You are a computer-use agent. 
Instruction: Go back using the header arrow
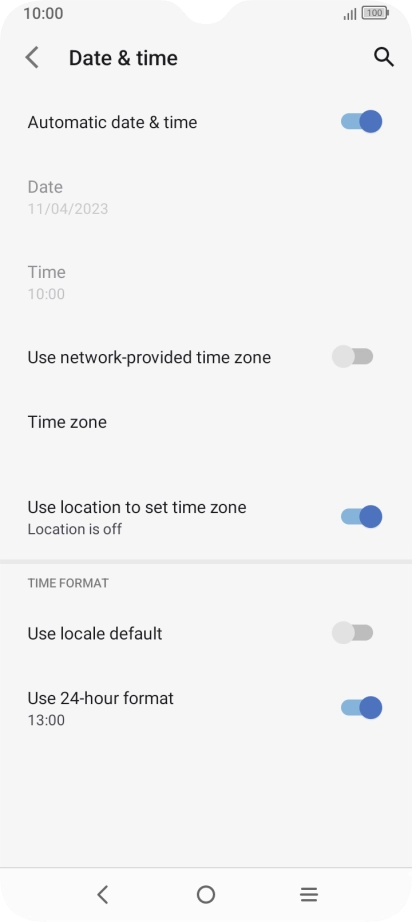tap(32, 58)
